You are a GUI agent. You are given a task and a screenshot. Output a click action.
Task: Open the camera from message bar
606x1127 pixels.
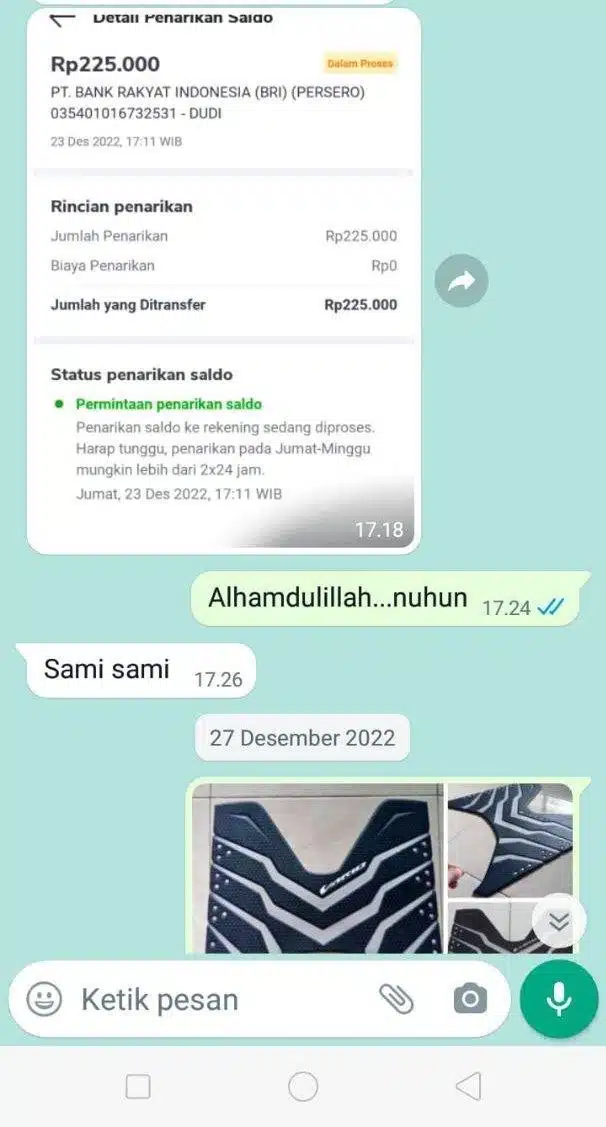[x=469, y=999]
